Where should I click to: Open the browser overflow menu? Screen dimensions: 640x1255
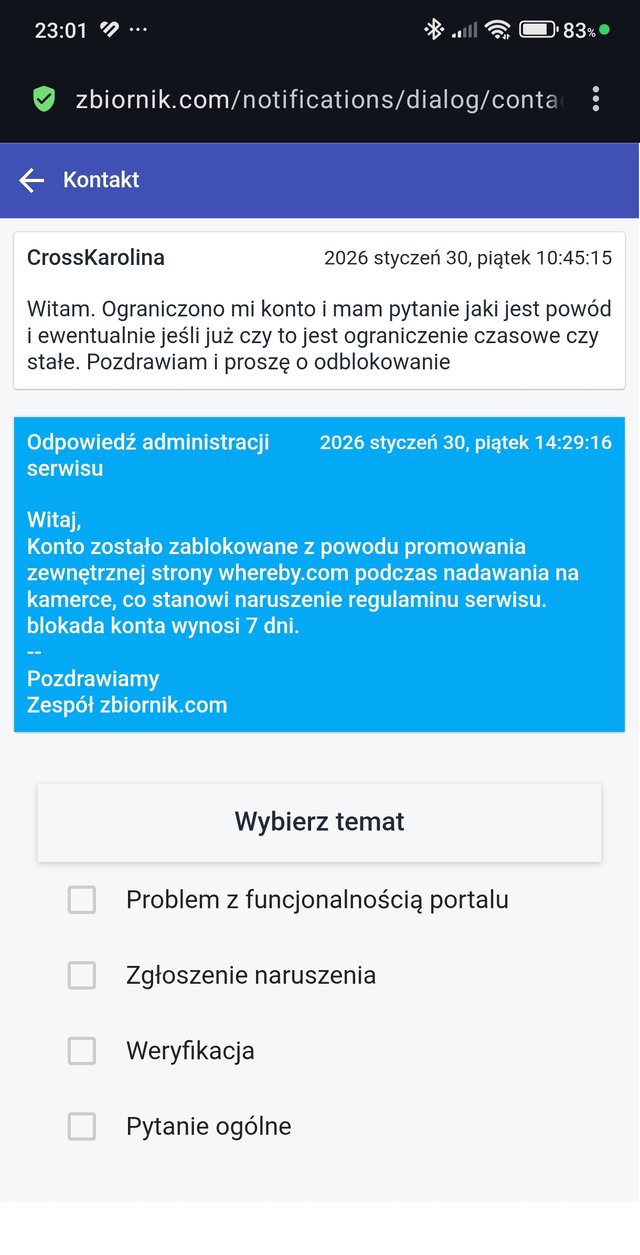click(596, 99)
